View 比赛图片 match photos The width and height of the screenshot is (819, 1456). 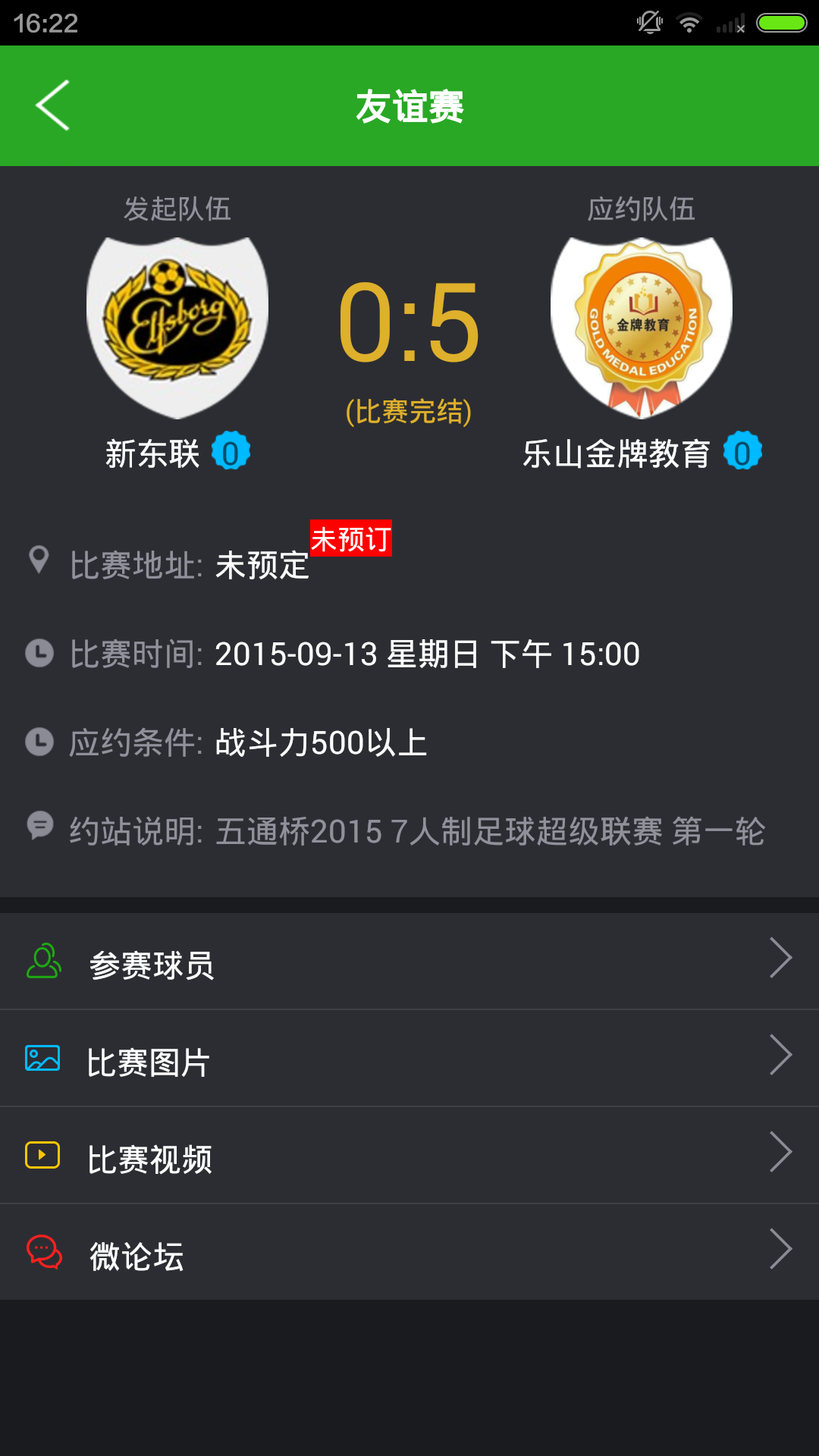pyautogui.click(x=409, y=1059)
